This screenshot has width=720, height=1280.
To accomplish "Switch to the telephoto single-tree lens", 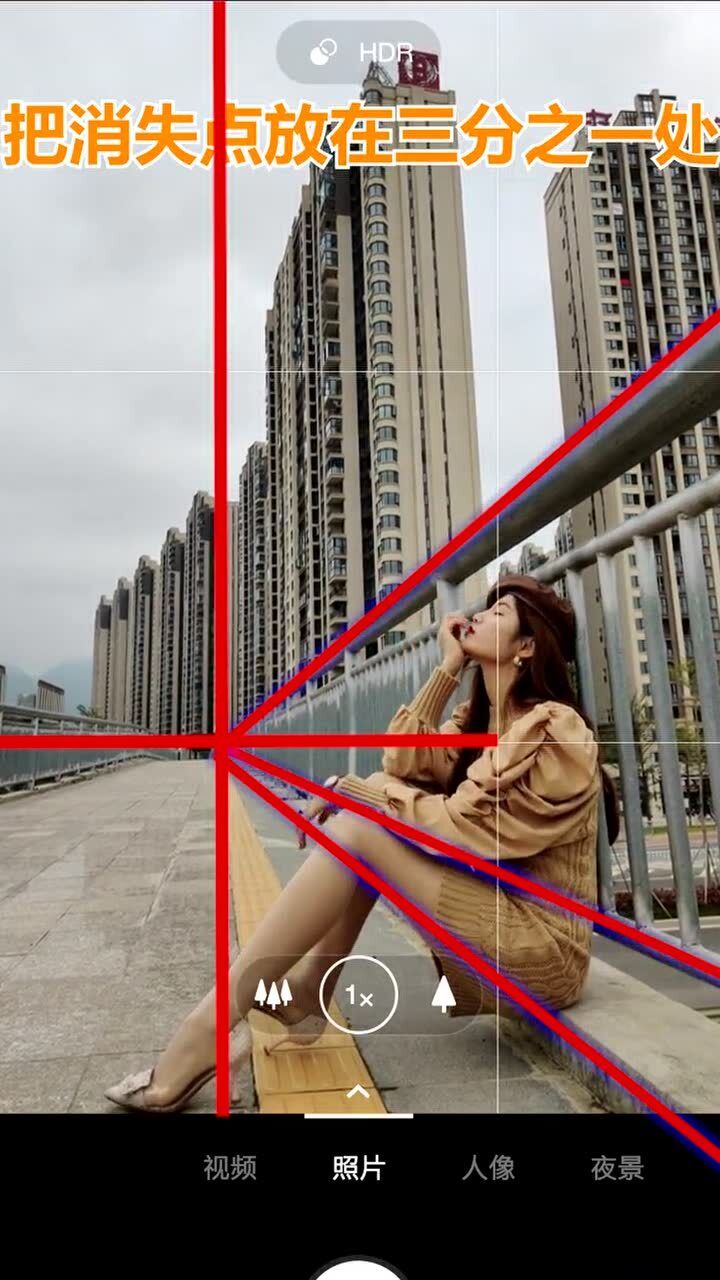I will (x=443, y=994).
